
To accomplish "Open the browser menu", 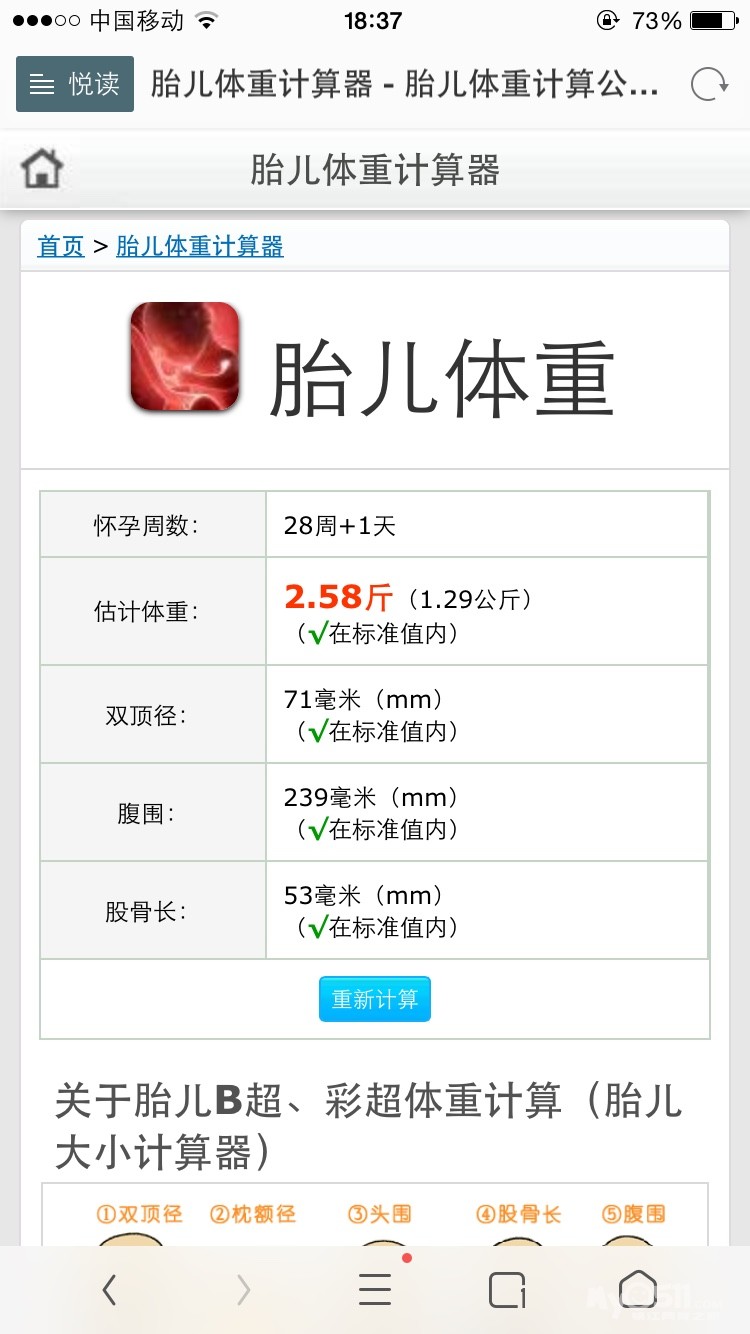I will coord(375,1291).
